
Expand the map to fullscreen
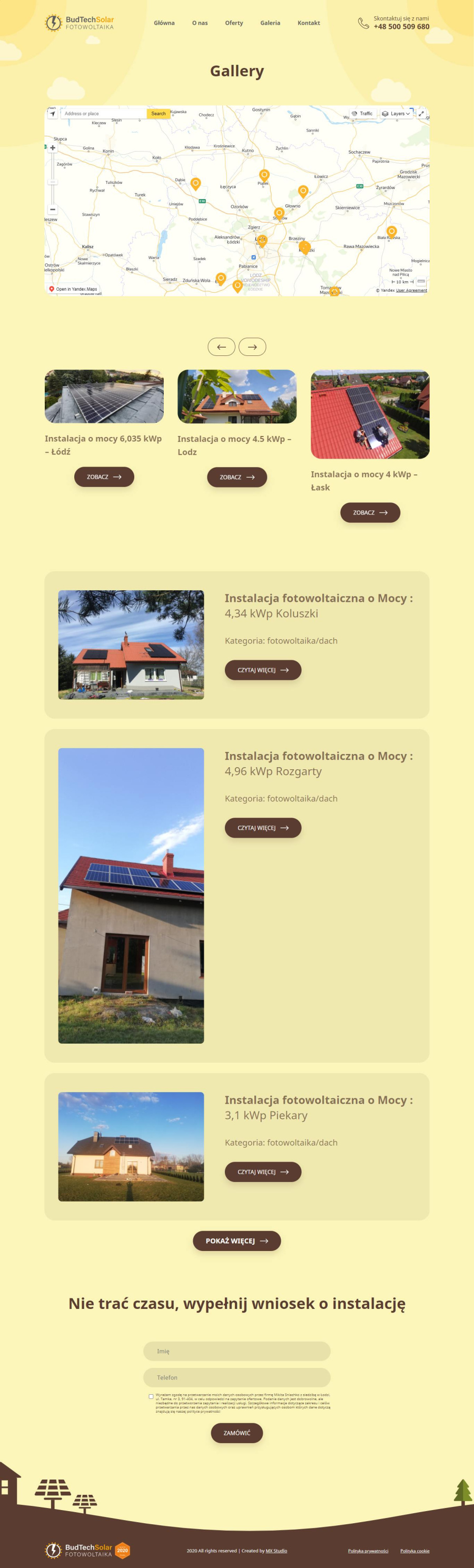(421, 114)
